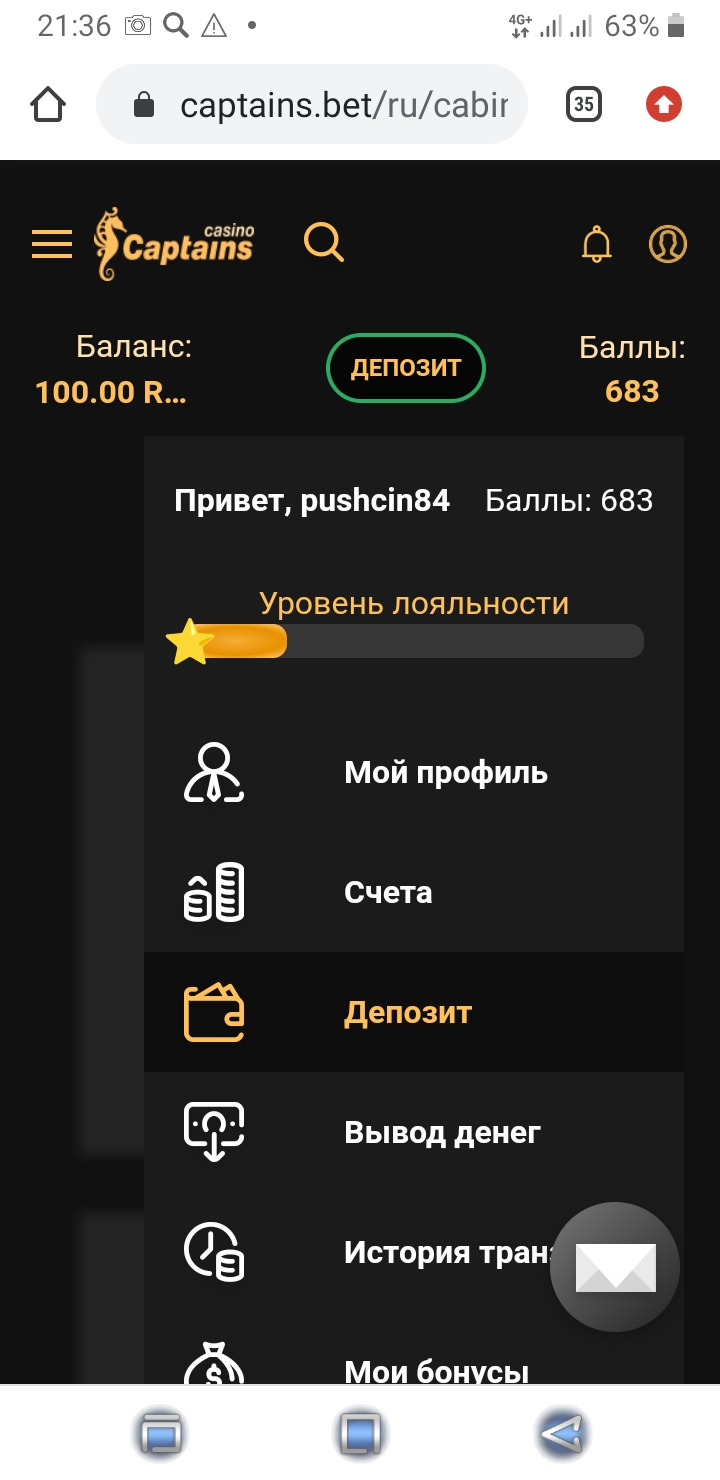Tap the browser home button
Viewport: 720px width, 1480px height.
coord(48,105)
